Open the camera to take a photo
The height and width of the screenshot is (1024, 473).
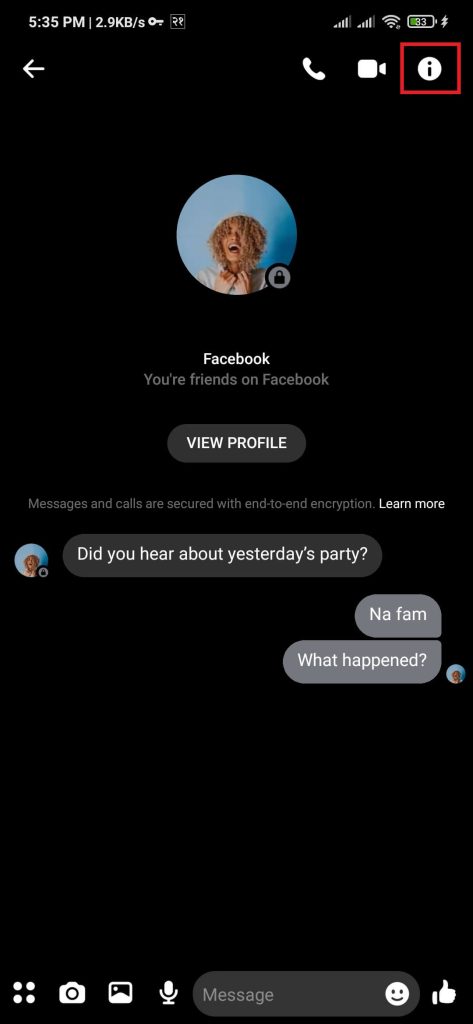(x=72, y=993)
